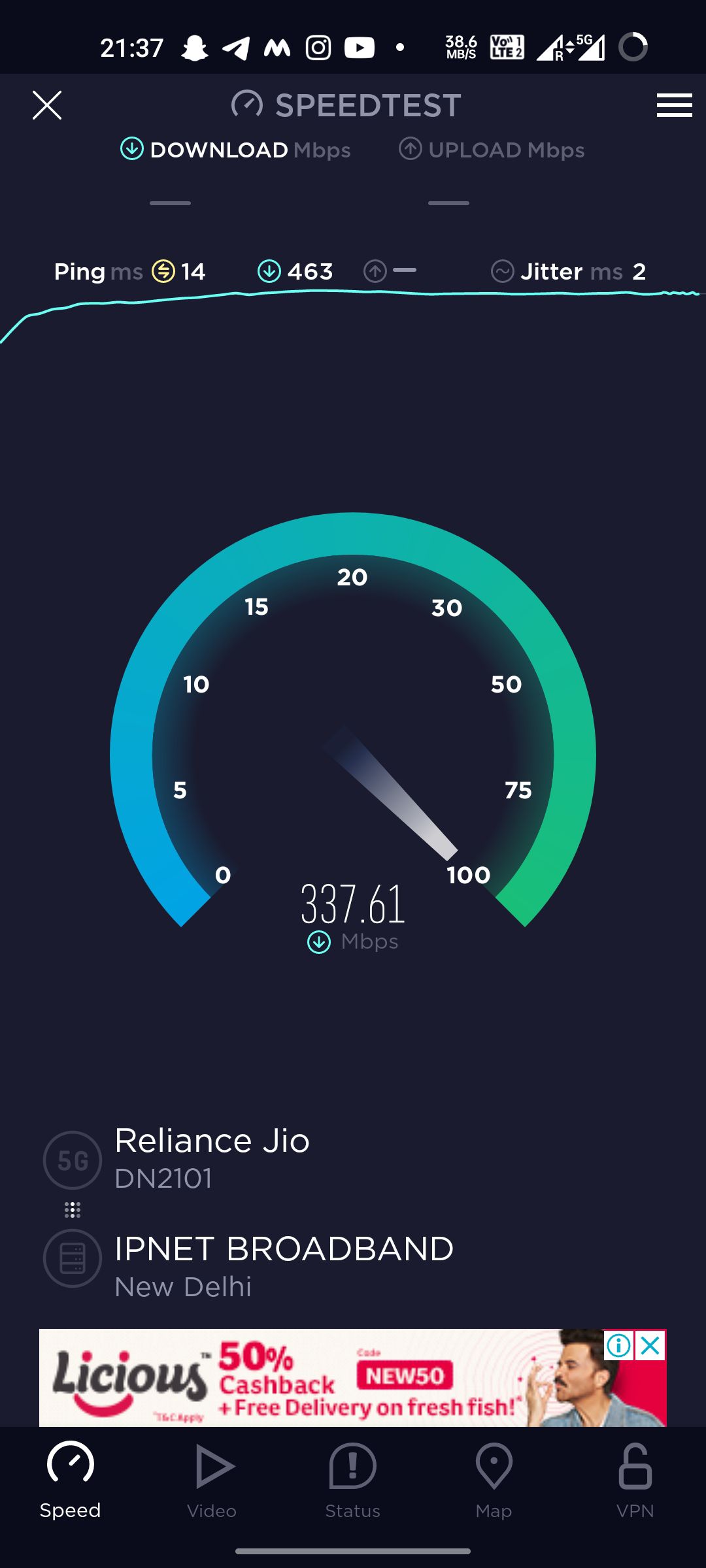The image size is (706, 1568).
Task: Open the IPNET BROADBAND server row
Action: pos(283,1266)
